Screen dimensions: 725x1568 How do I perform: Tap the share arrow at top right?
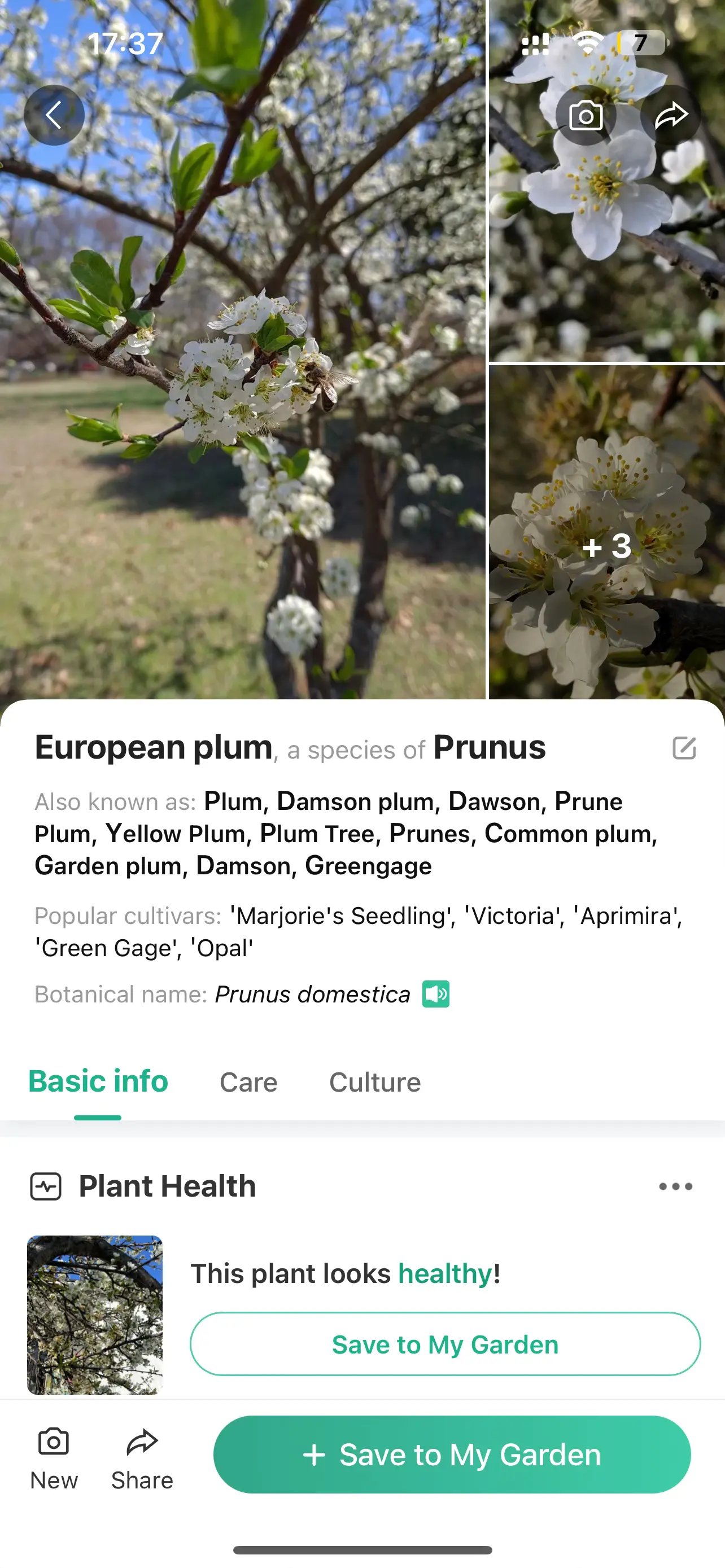[670, 115]
